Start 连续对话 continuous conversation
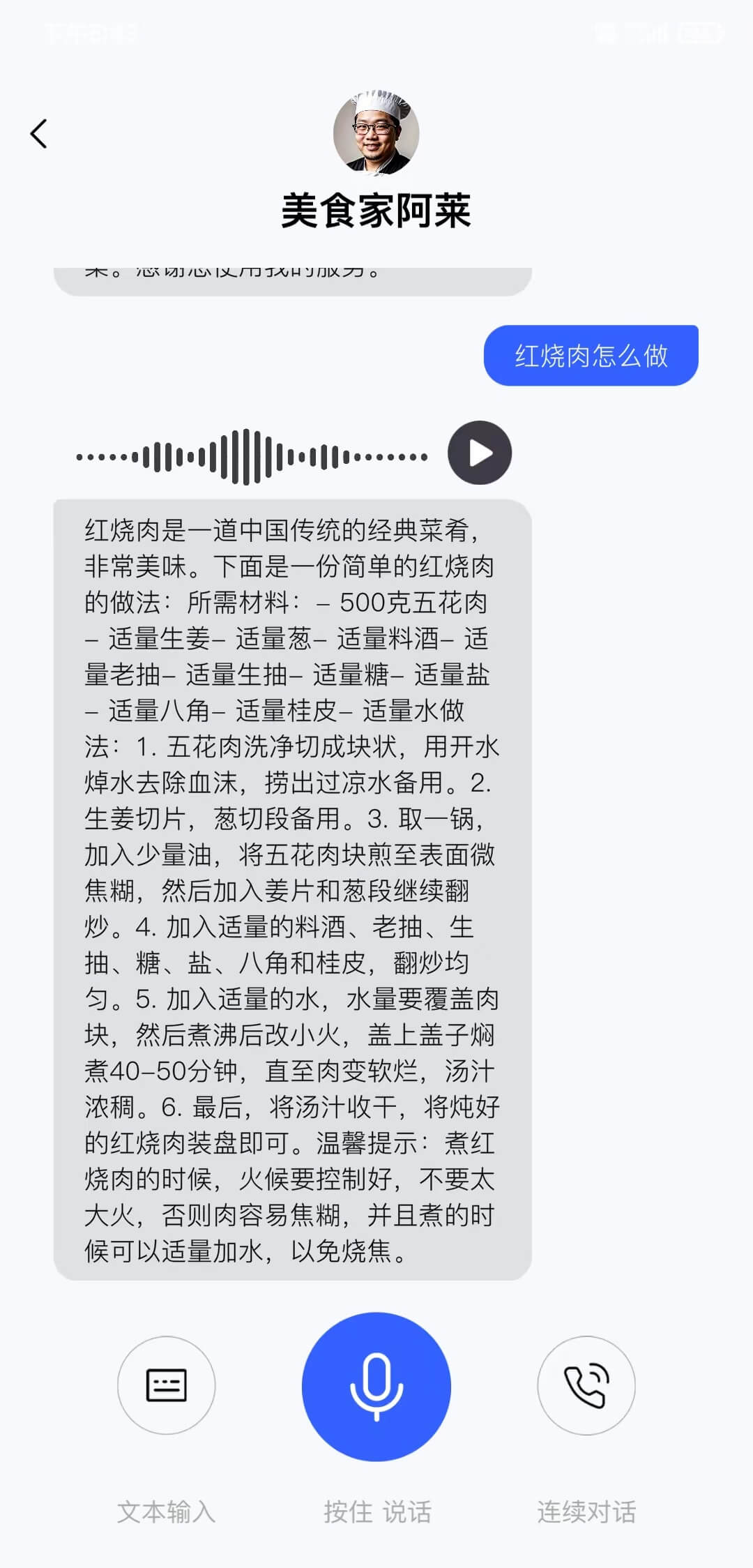The image size is (753, 1568). [586, 1385]
